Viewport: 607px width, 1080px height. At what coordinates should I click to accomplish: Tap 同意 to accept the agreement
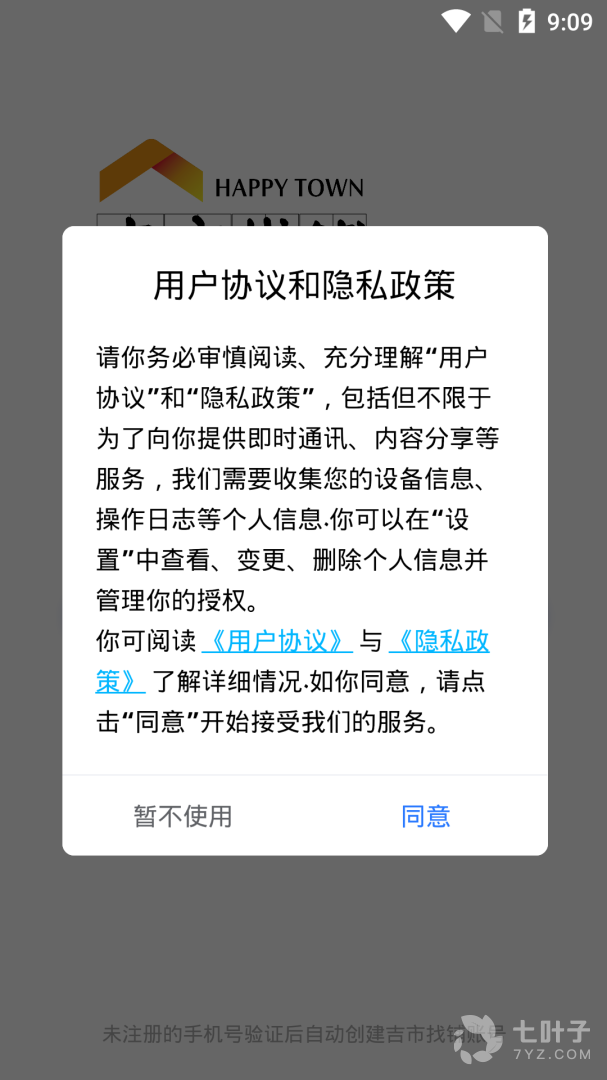[x=426, y=816]
